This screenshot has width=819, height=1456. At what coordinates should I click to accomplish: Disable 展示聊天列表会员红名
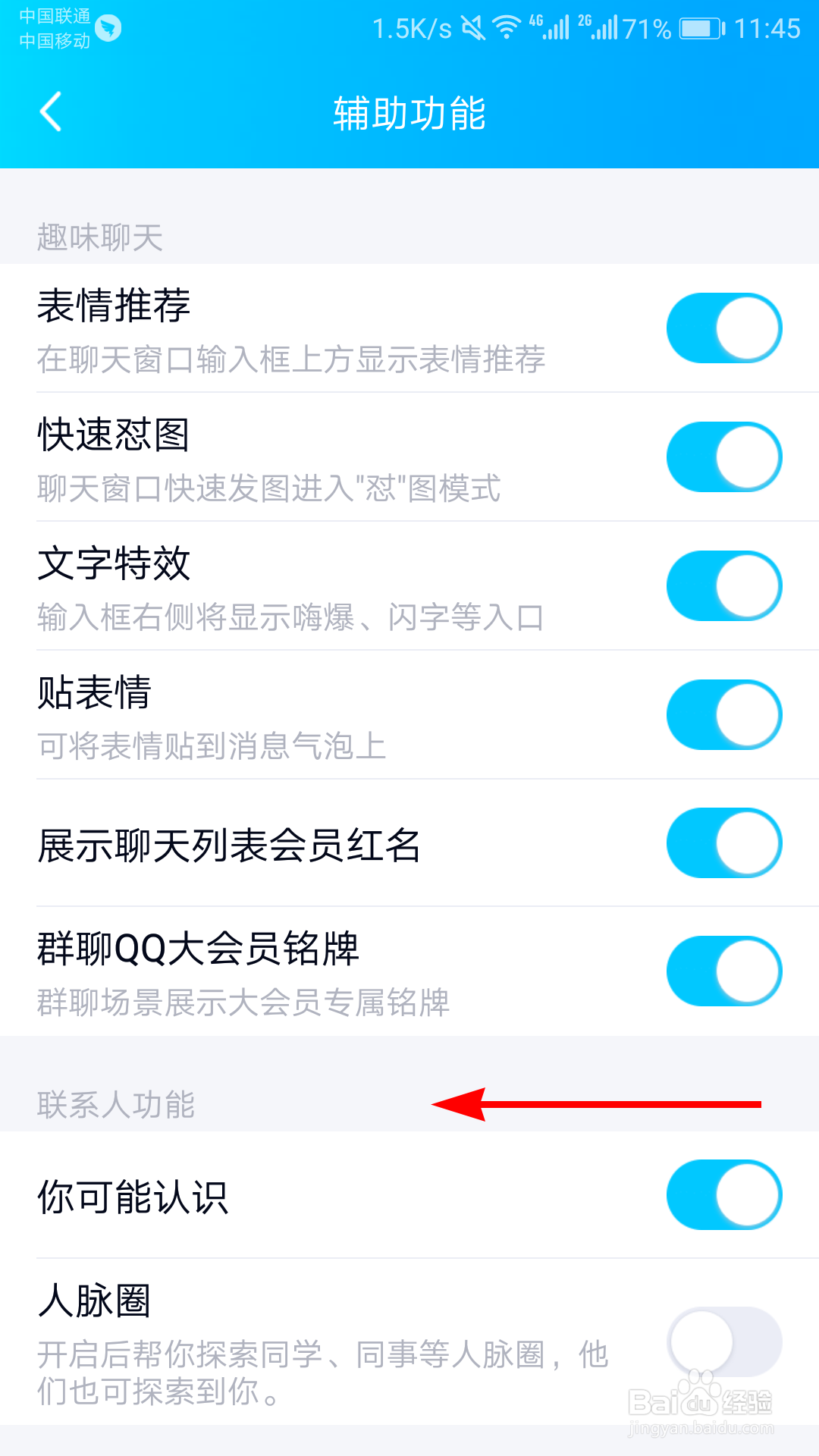[723, 842]
